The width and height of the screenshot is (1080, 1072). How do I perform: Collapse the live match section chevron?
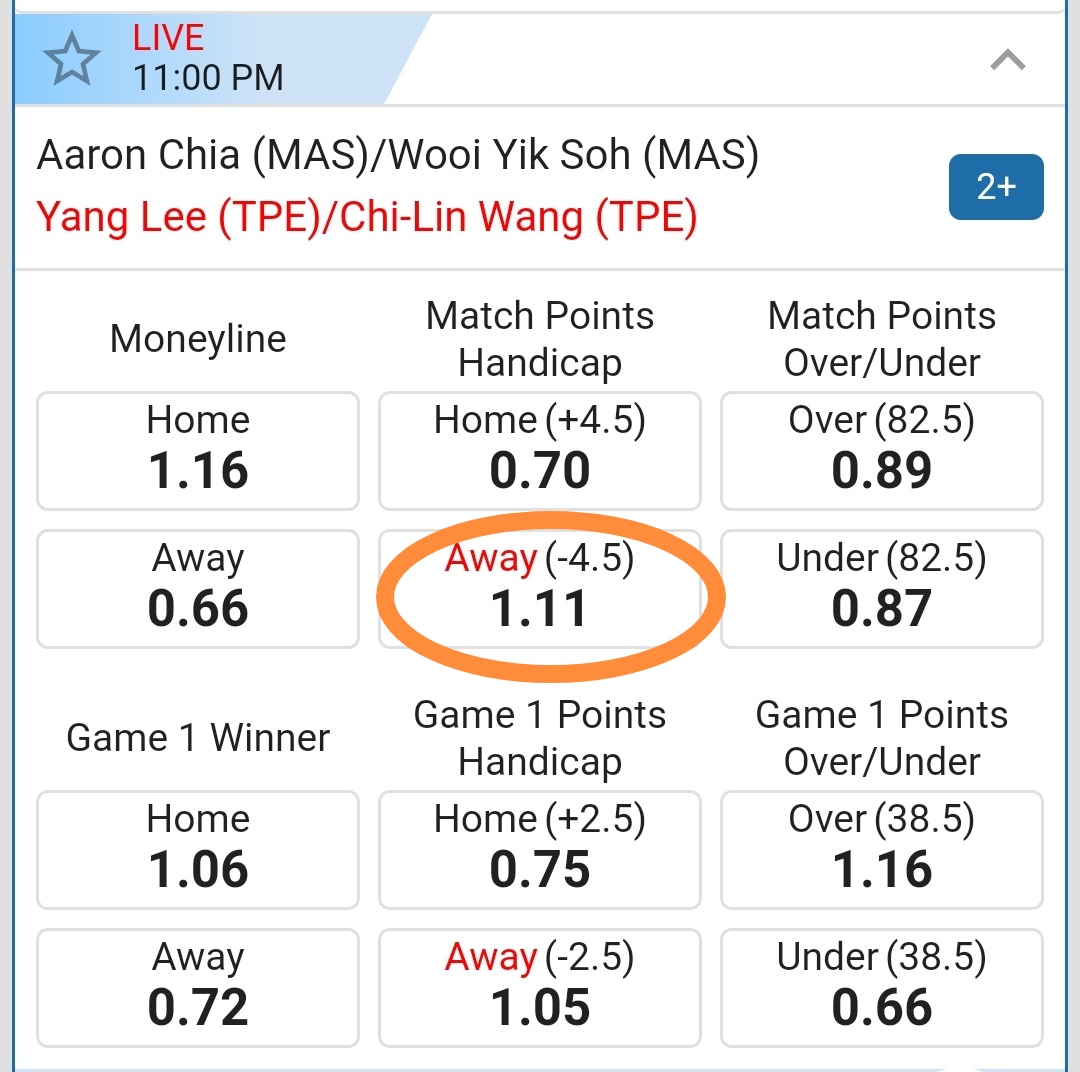tap(1007, 61)
